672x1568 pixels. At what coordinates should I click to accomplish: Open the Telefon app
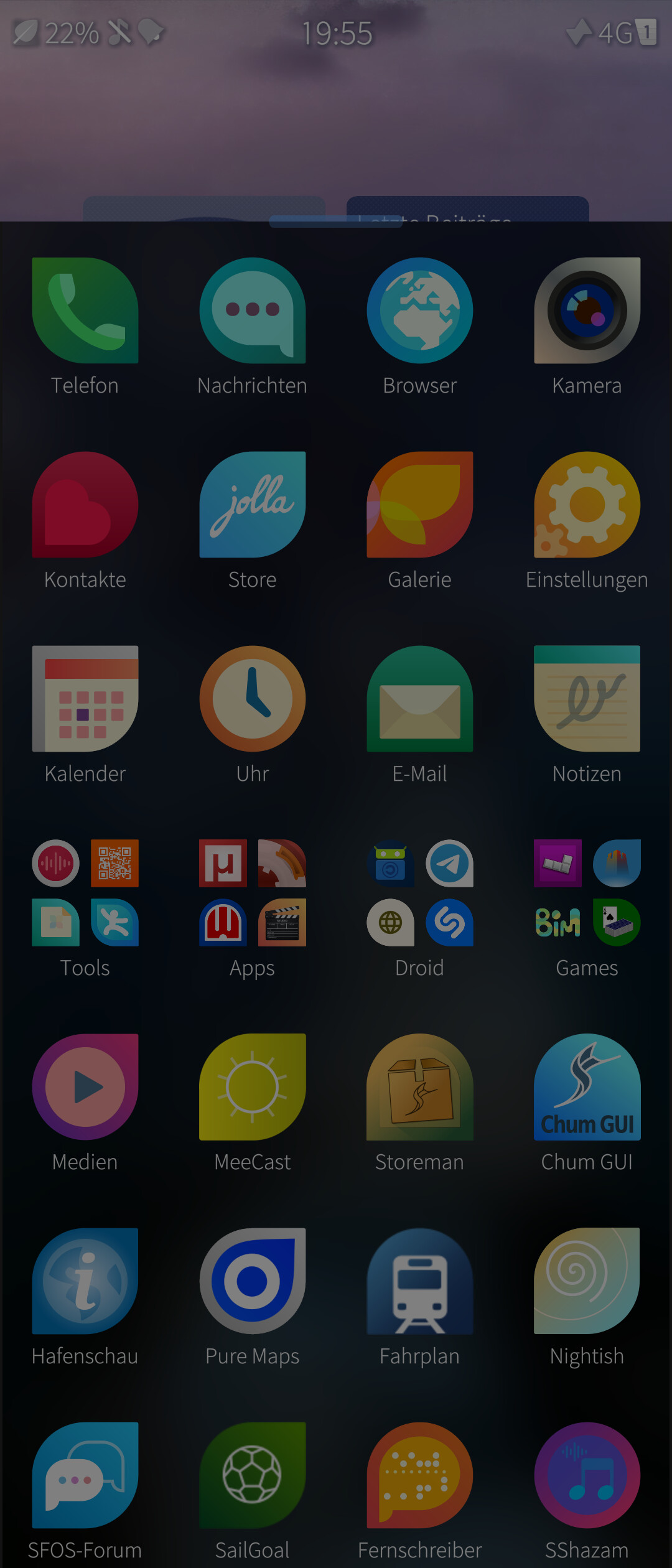coord(85,310)
